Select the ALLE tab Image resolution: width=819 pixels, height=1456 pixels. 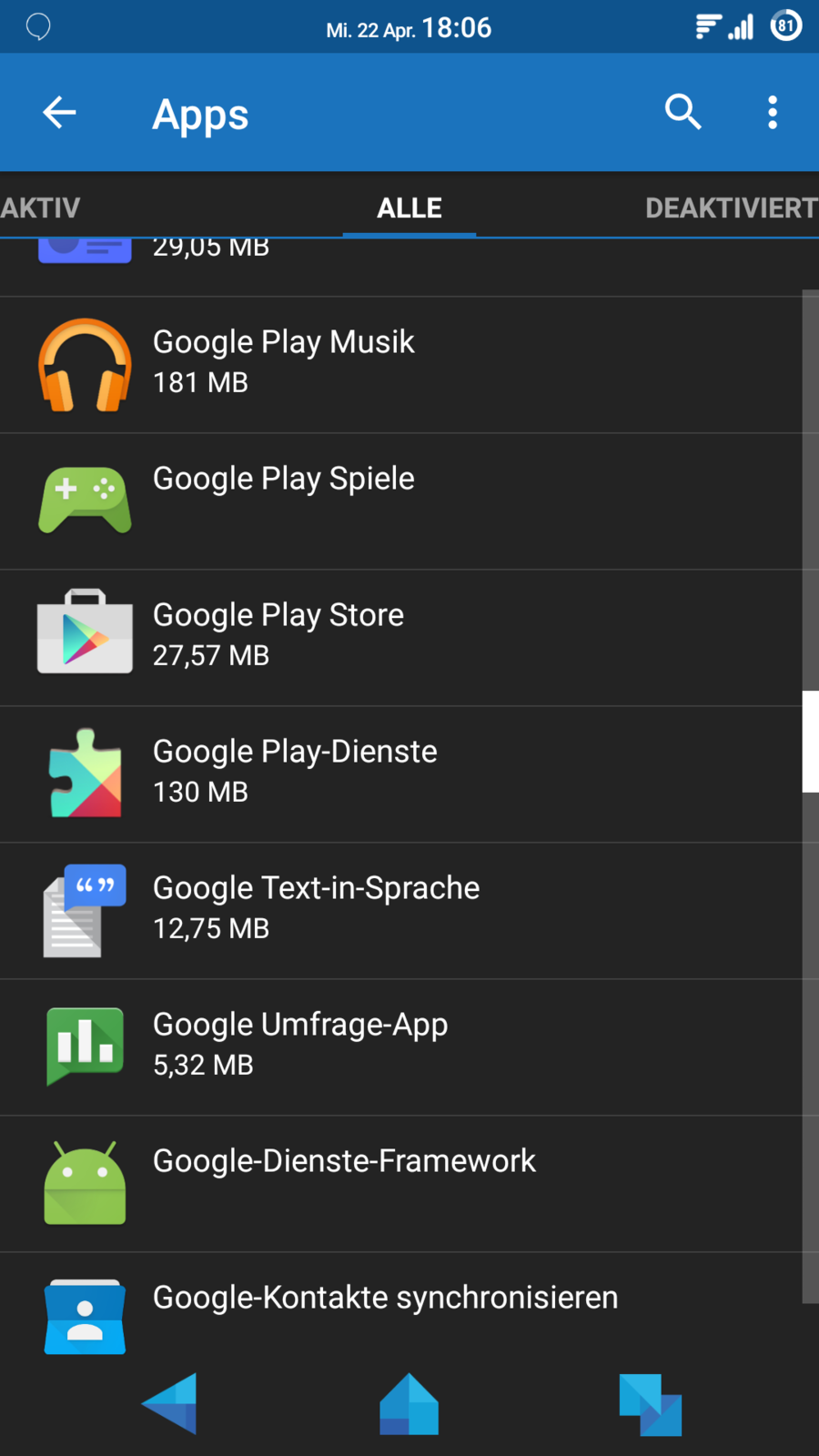coord(409,207)
